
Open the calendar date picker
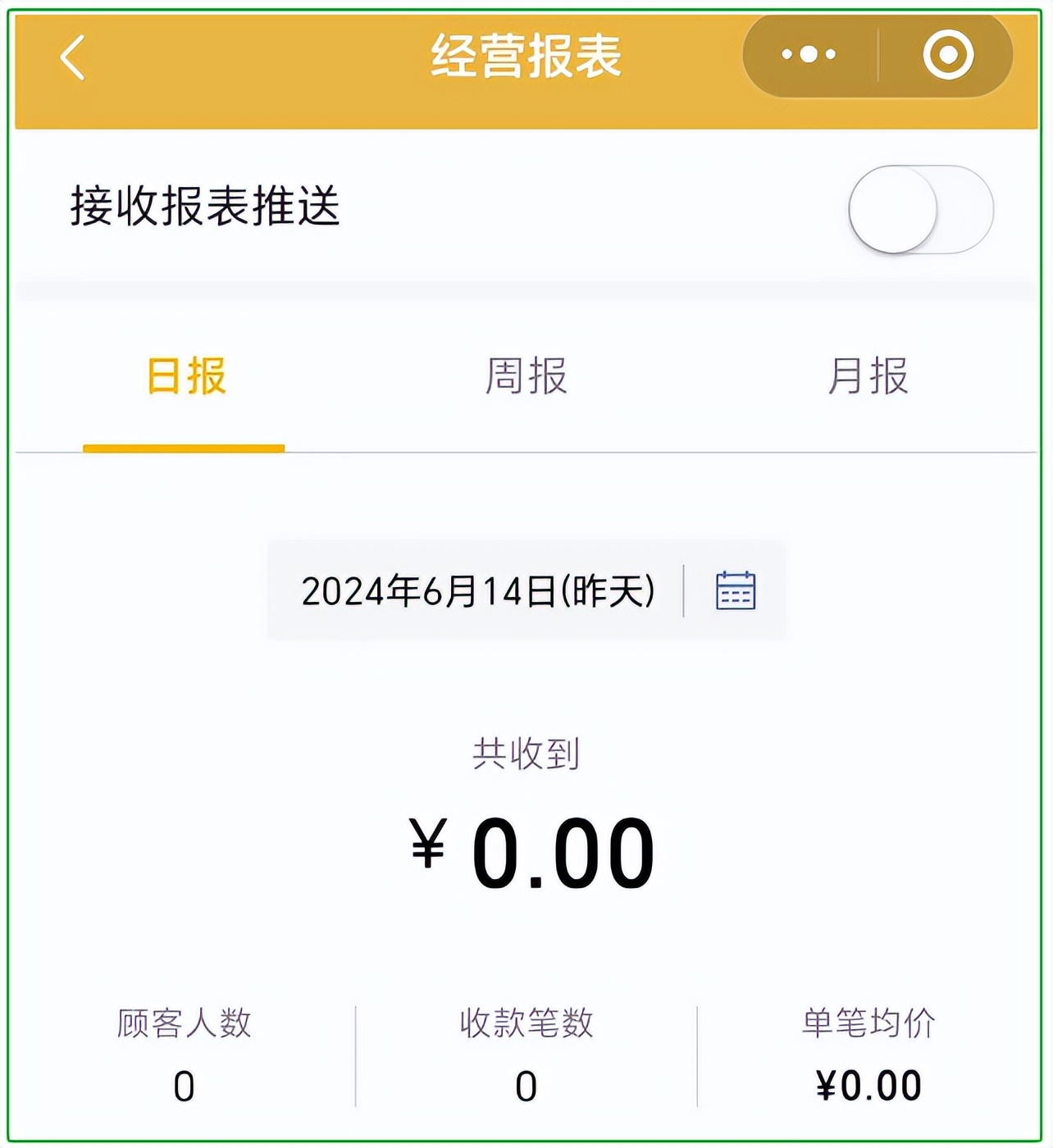click(736, 590)
